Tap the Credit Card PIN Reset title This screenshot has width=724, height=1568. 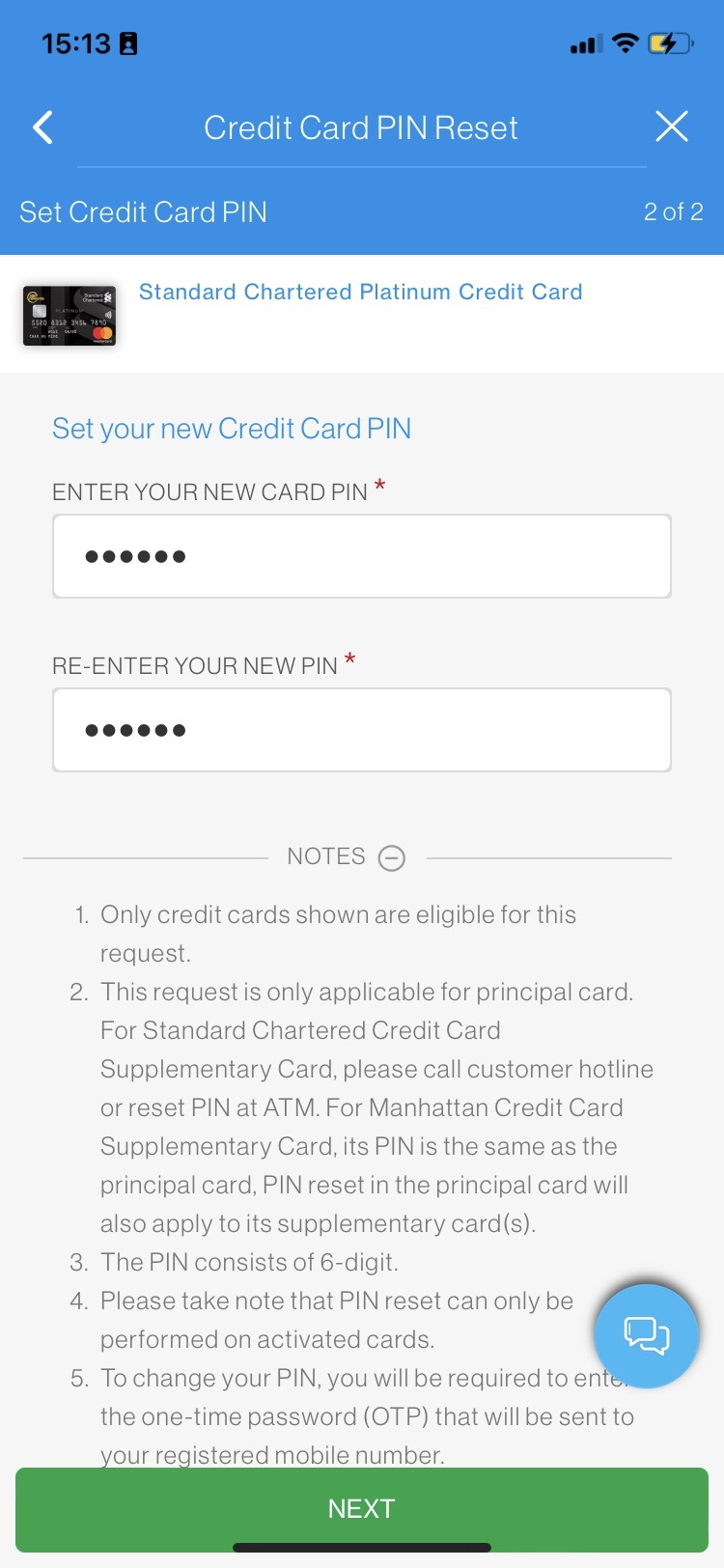coord(361,126)
